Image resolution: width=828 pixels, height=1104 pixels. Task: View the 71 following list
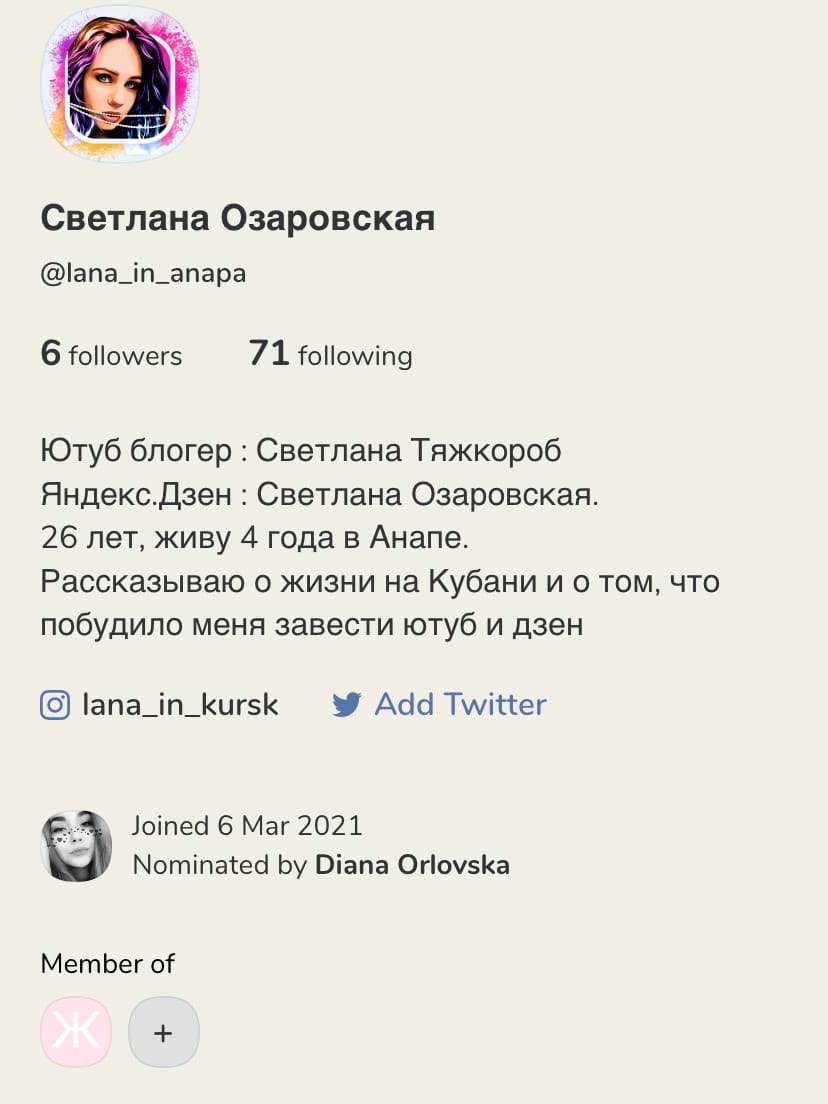[x=329, y=353]
